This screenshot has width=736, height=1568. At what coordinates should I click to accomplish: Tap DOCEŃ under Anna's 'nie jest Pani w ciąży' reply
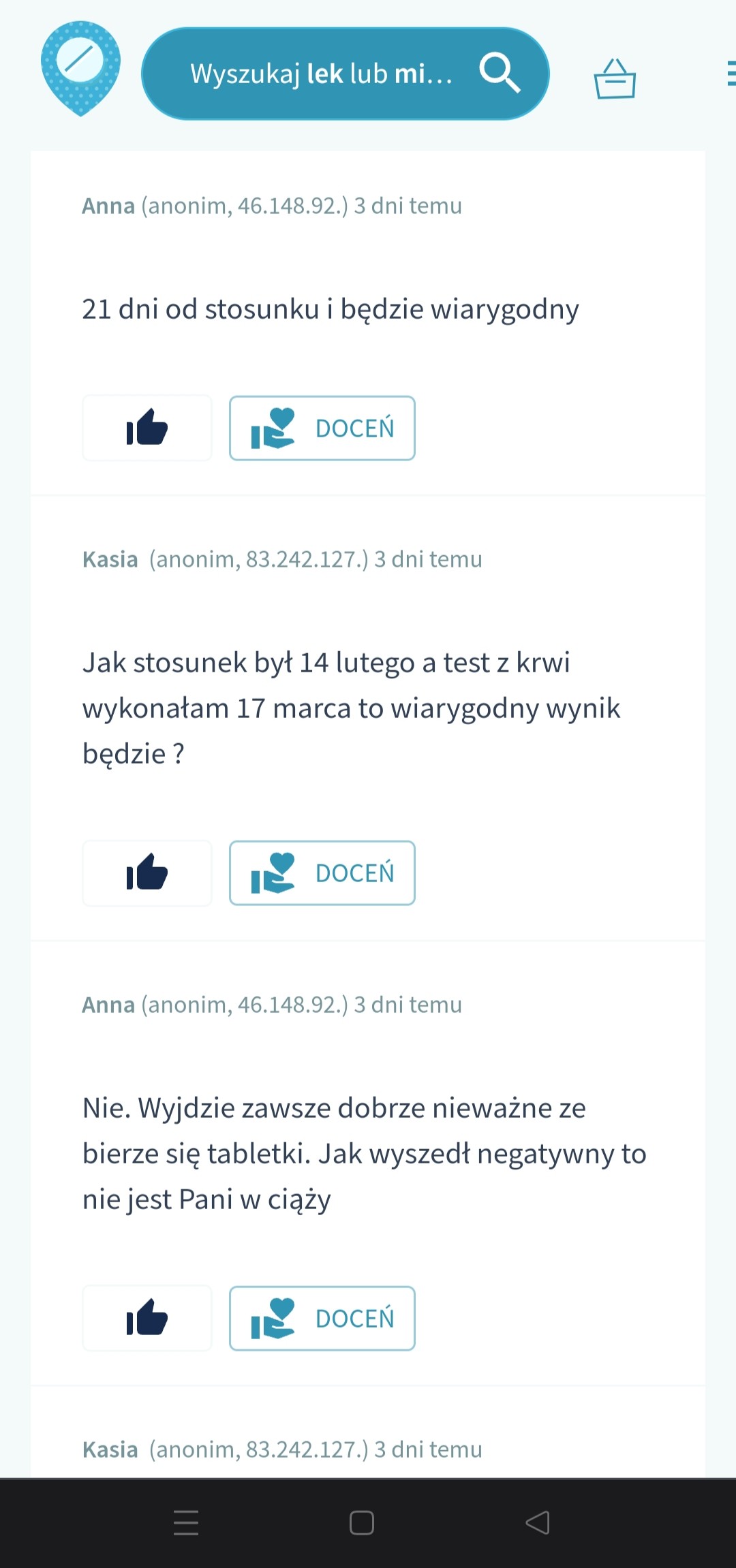click(x=322, y=1318)
